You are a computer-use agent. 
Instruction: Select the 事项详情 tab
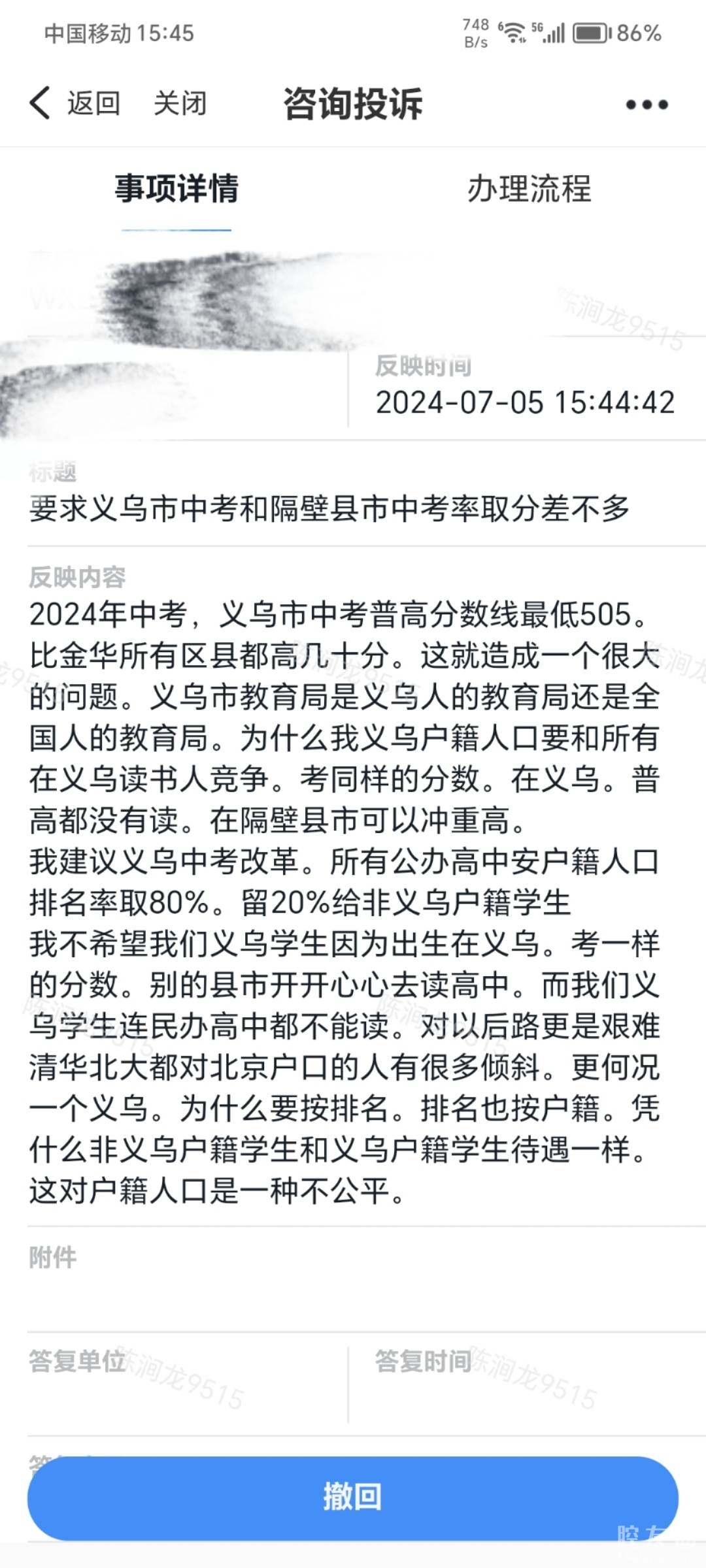(x=176, y=189)
